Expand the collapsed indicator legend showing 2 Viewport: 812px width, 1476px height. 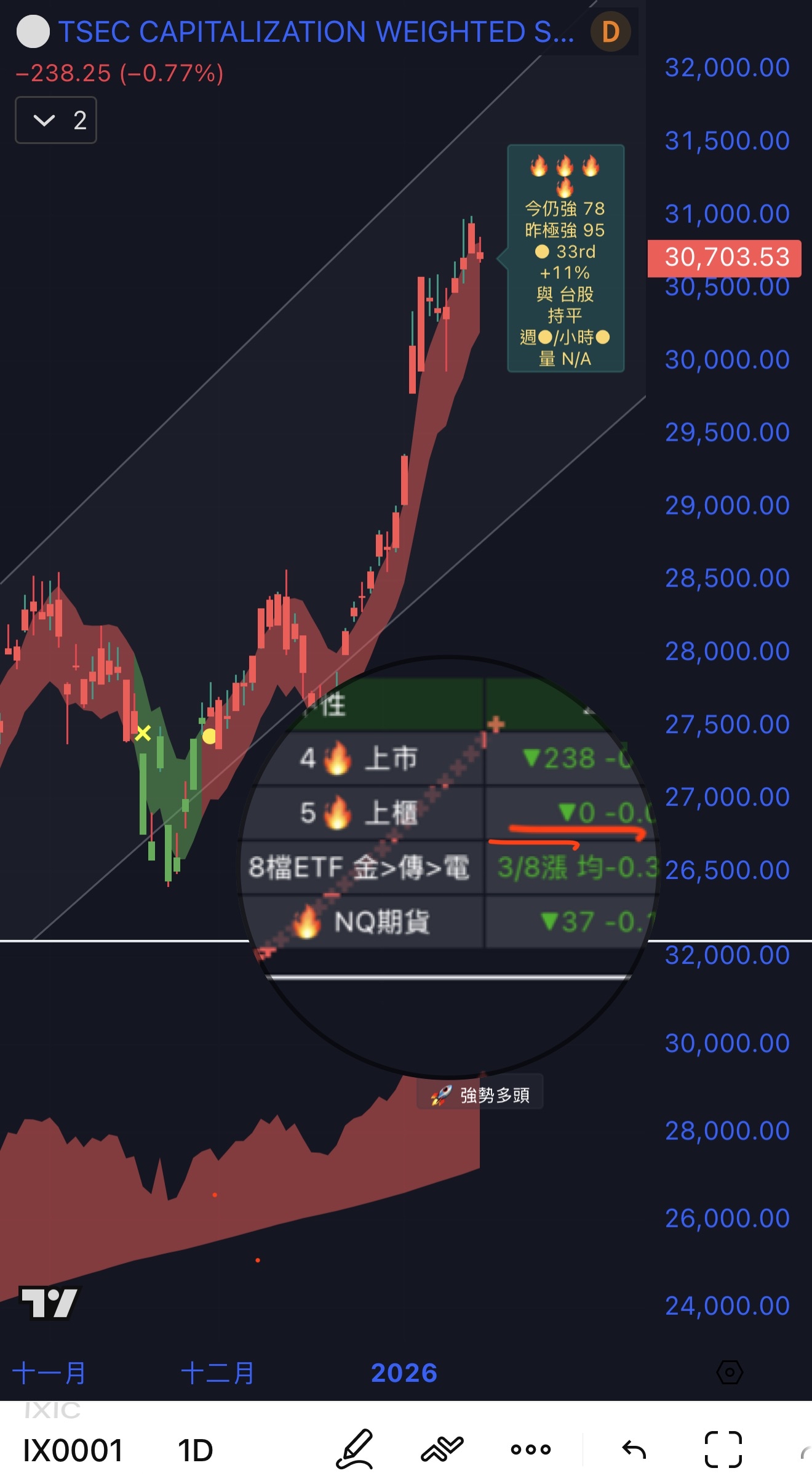[x=55, y=120]
